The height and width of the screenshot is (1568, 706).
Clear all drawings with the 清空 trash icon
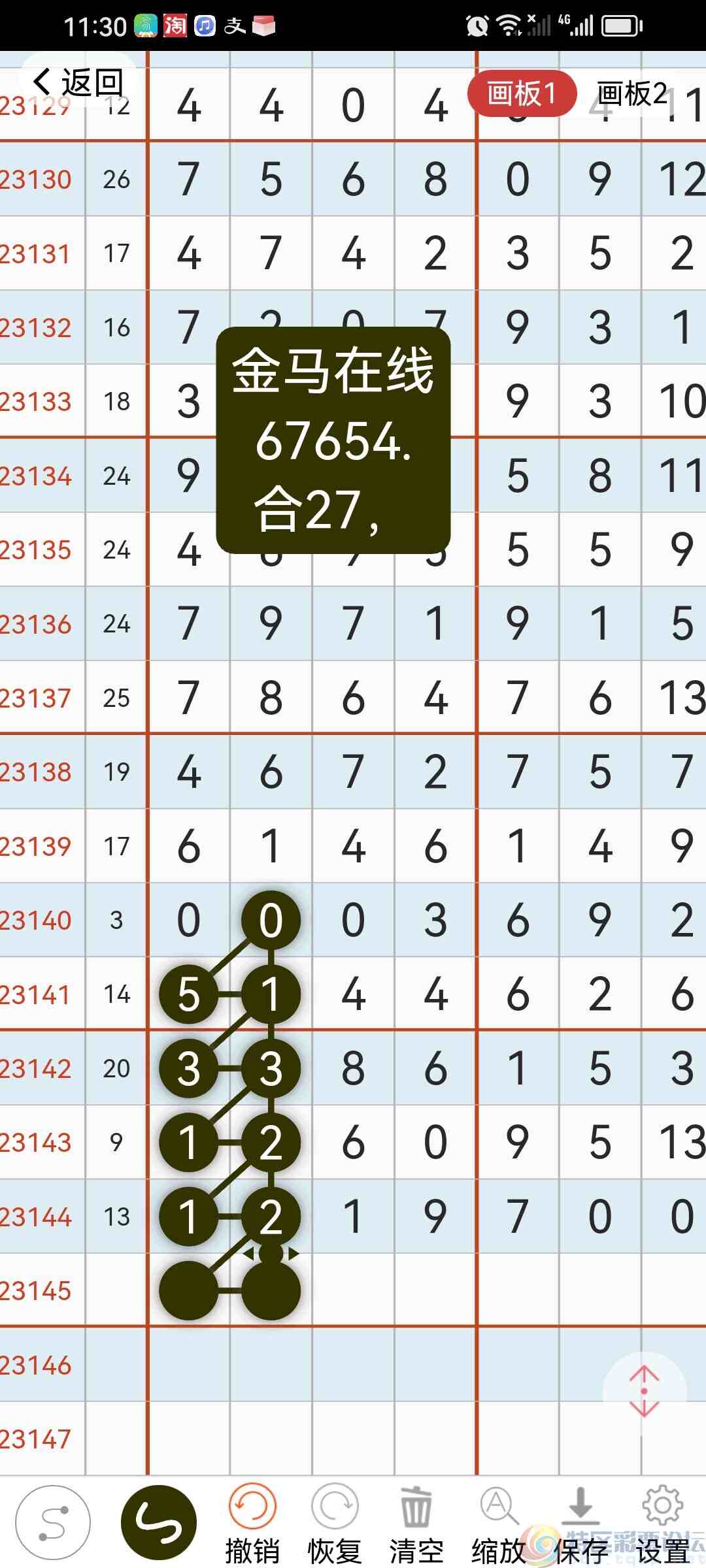(x=416, y=1509)
